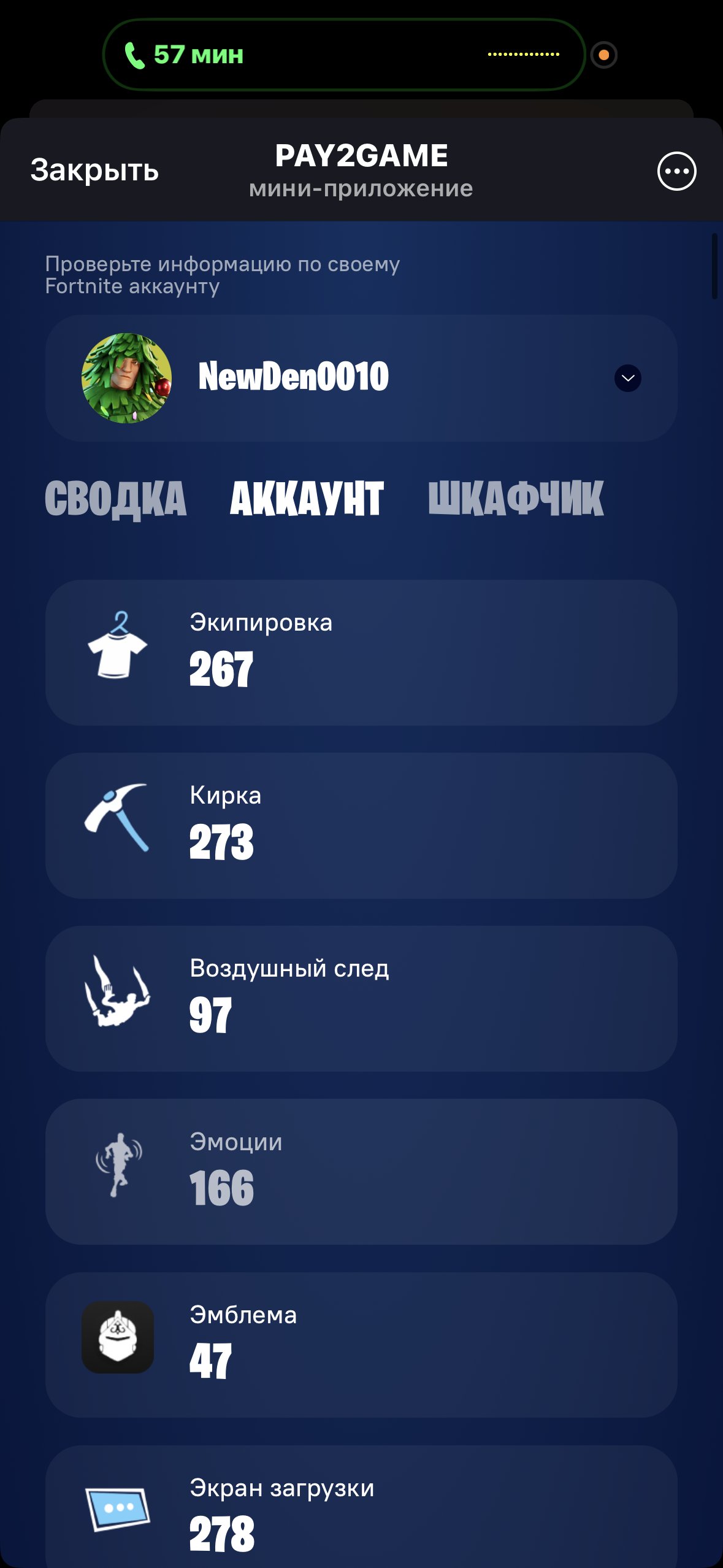Select the shirt icon for Экипировка
This screenshot has height=1568, width=723.
click(118, 651)
